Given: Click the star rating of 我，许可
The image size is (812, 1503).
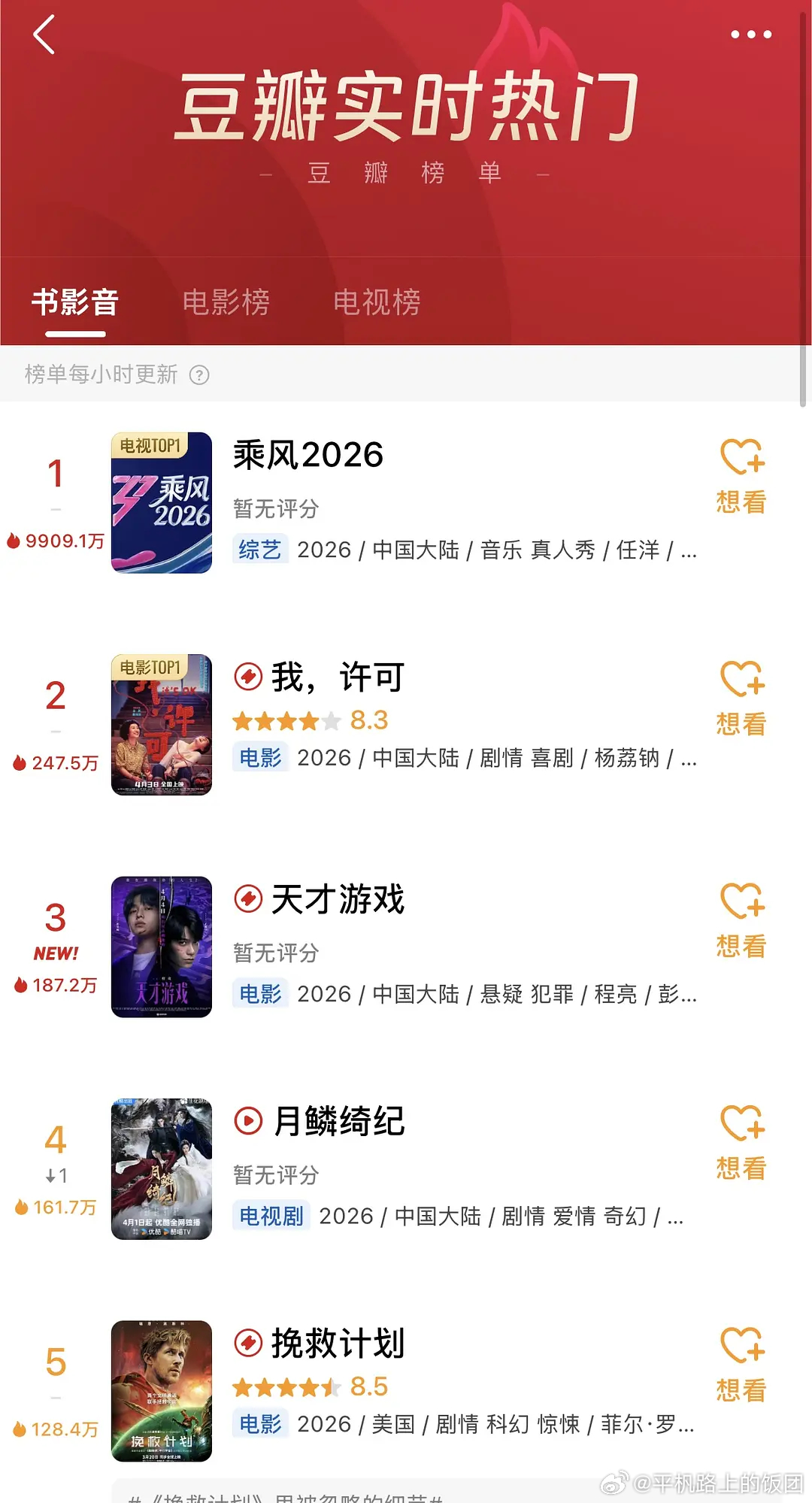Looking at the screenshot, I should point(286,720).
